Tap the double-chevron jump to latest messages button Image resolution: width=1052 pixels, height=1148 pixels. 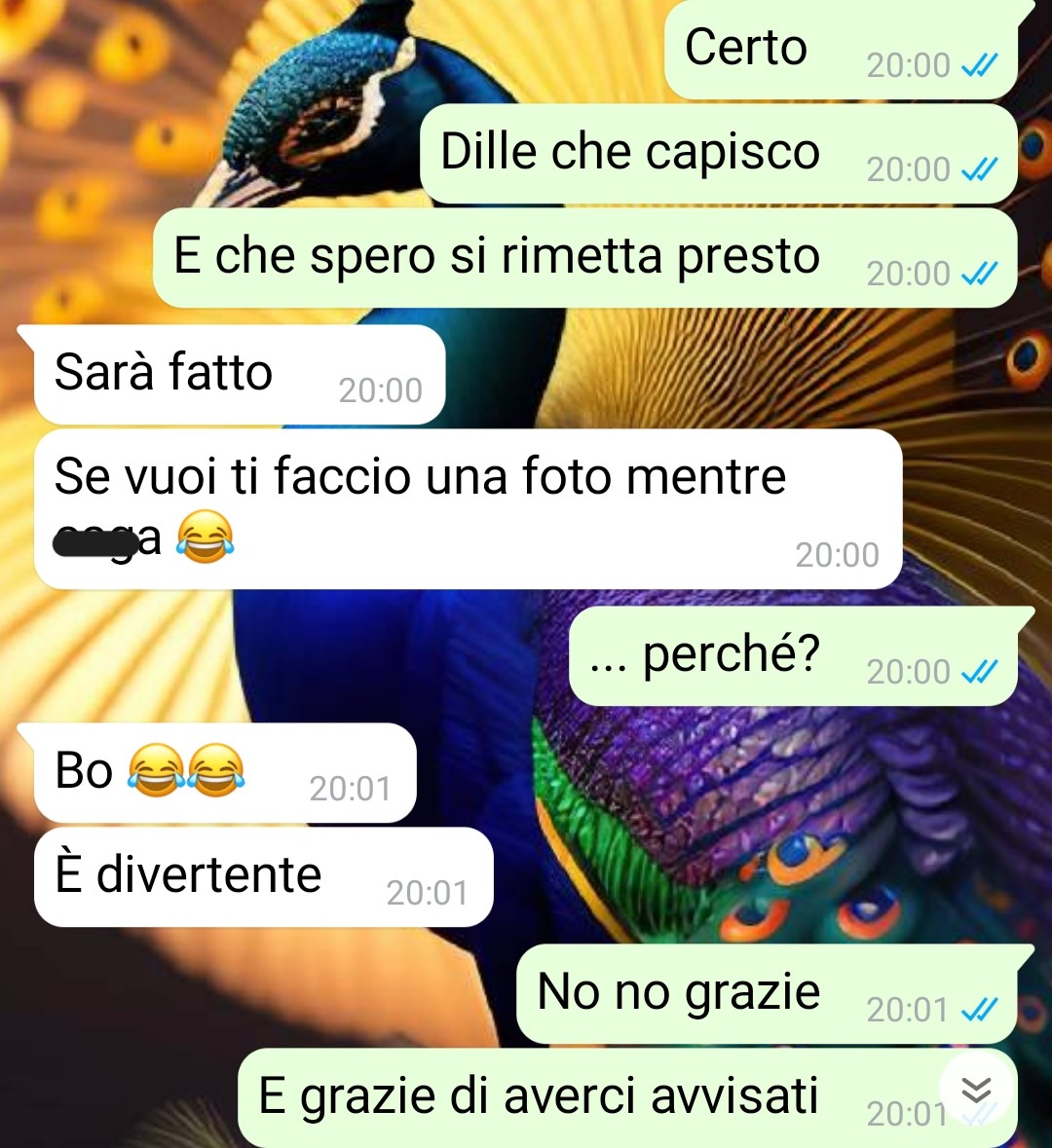point(976,1090)
